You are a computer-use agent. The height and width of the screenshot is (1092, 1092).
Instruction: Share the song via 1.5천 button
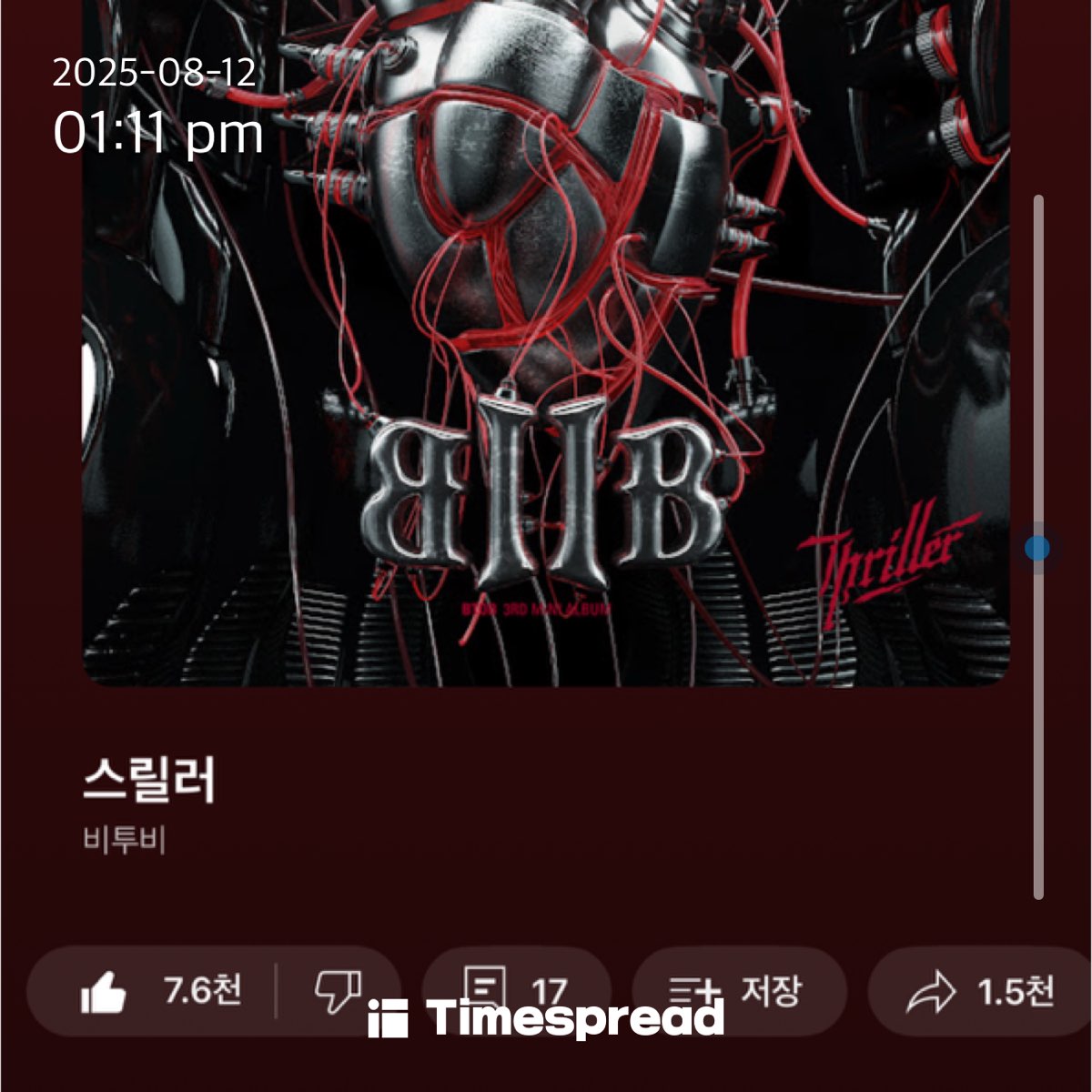pyautogui.click(x=979, y=991)
